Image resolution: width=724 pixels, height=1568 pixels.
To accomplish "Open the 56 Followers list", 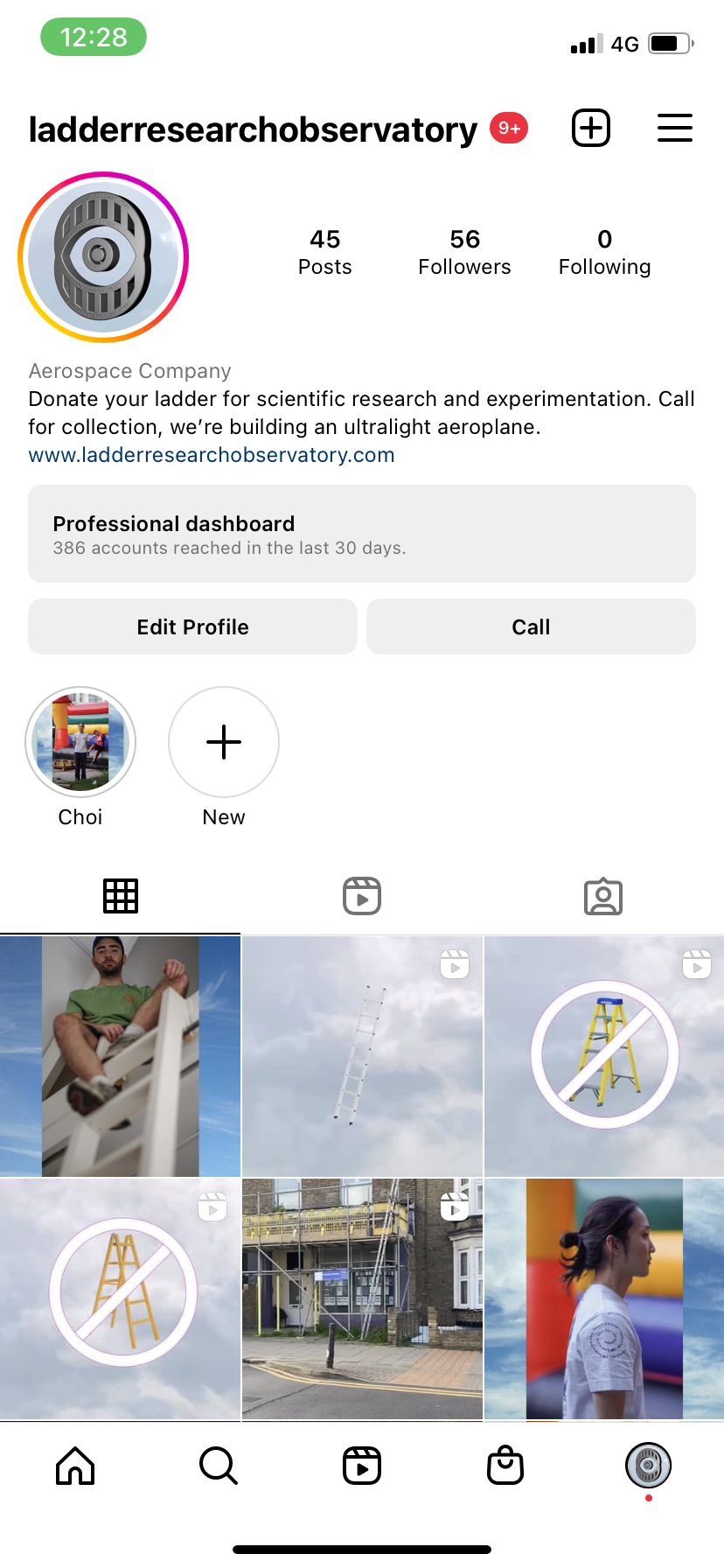I will click(464, 252).
